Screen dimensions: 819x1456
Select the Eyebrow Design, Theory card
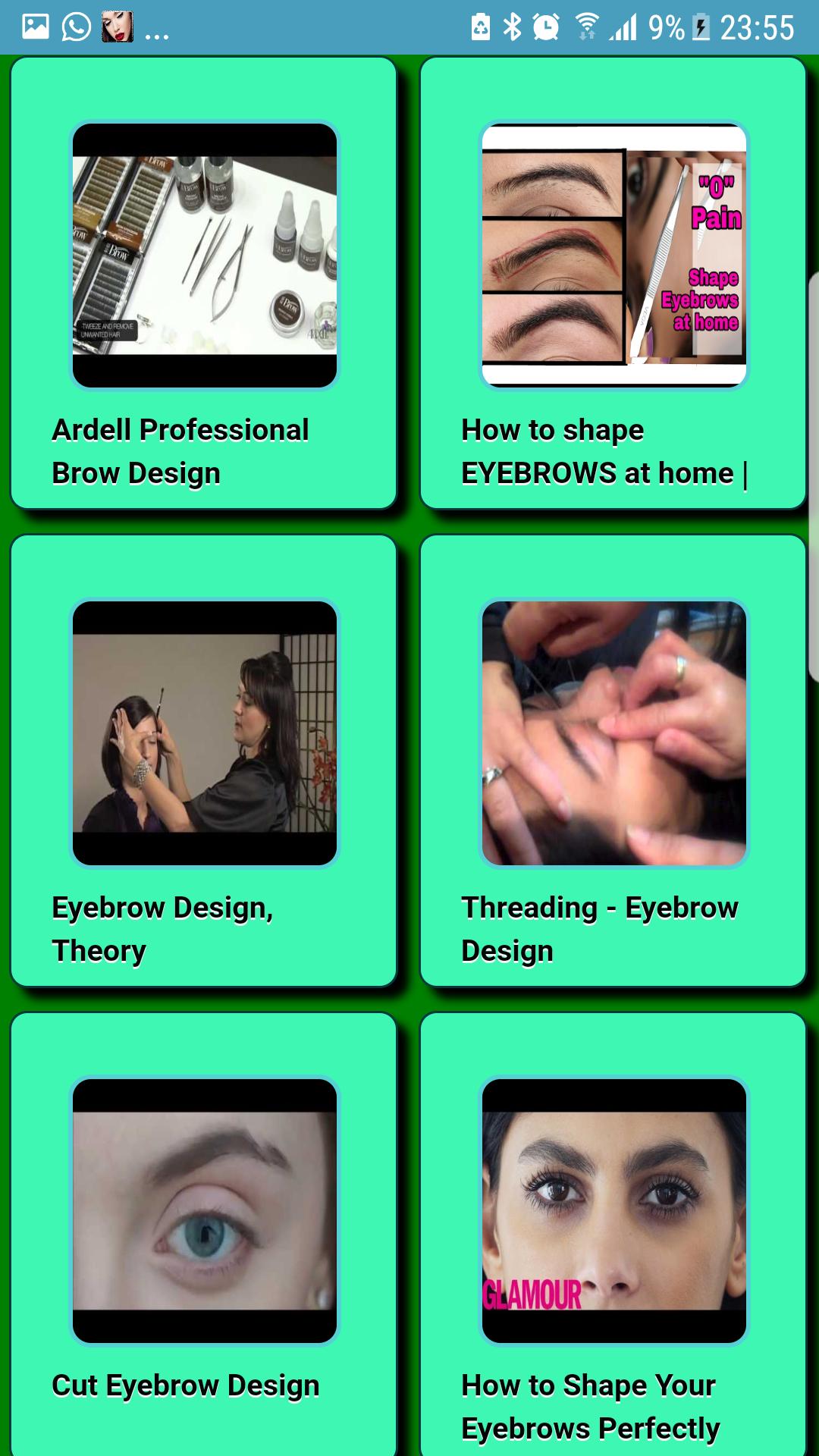(204, 733)
